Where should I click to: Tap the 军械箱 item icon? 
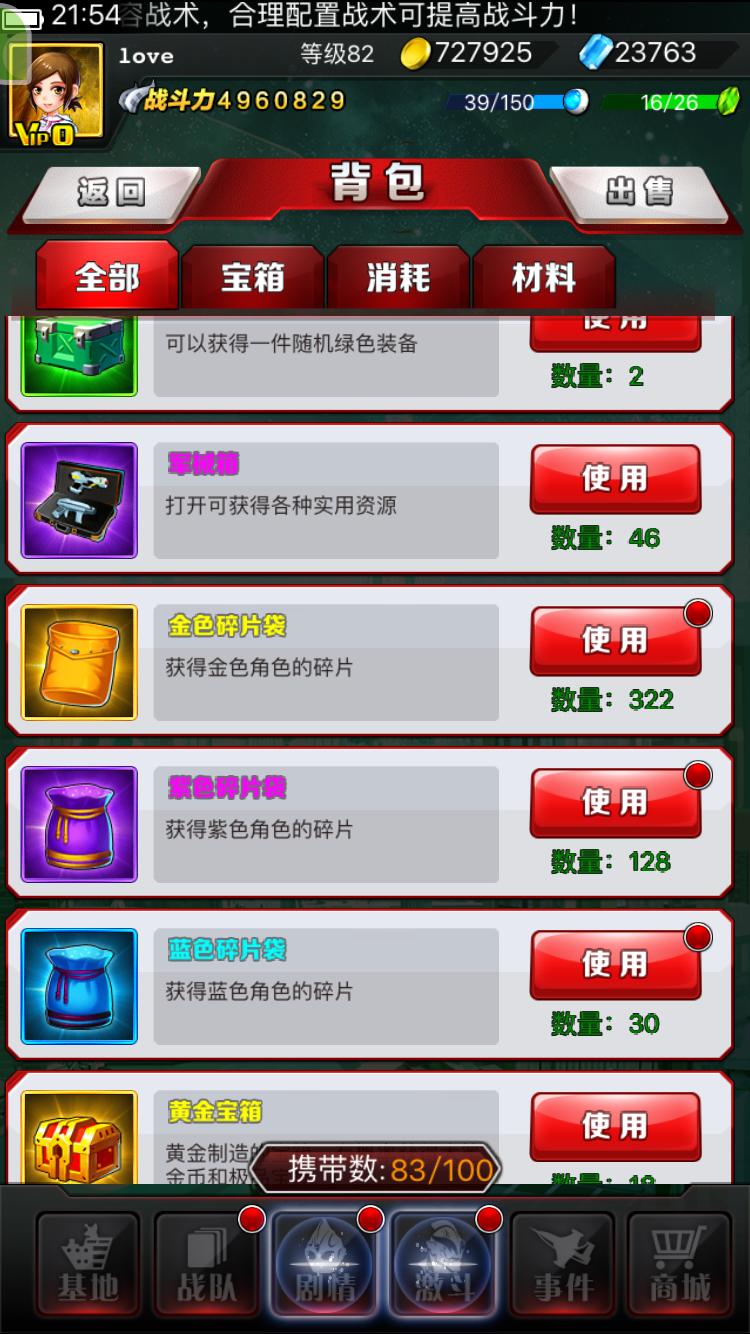click(79, 500)
